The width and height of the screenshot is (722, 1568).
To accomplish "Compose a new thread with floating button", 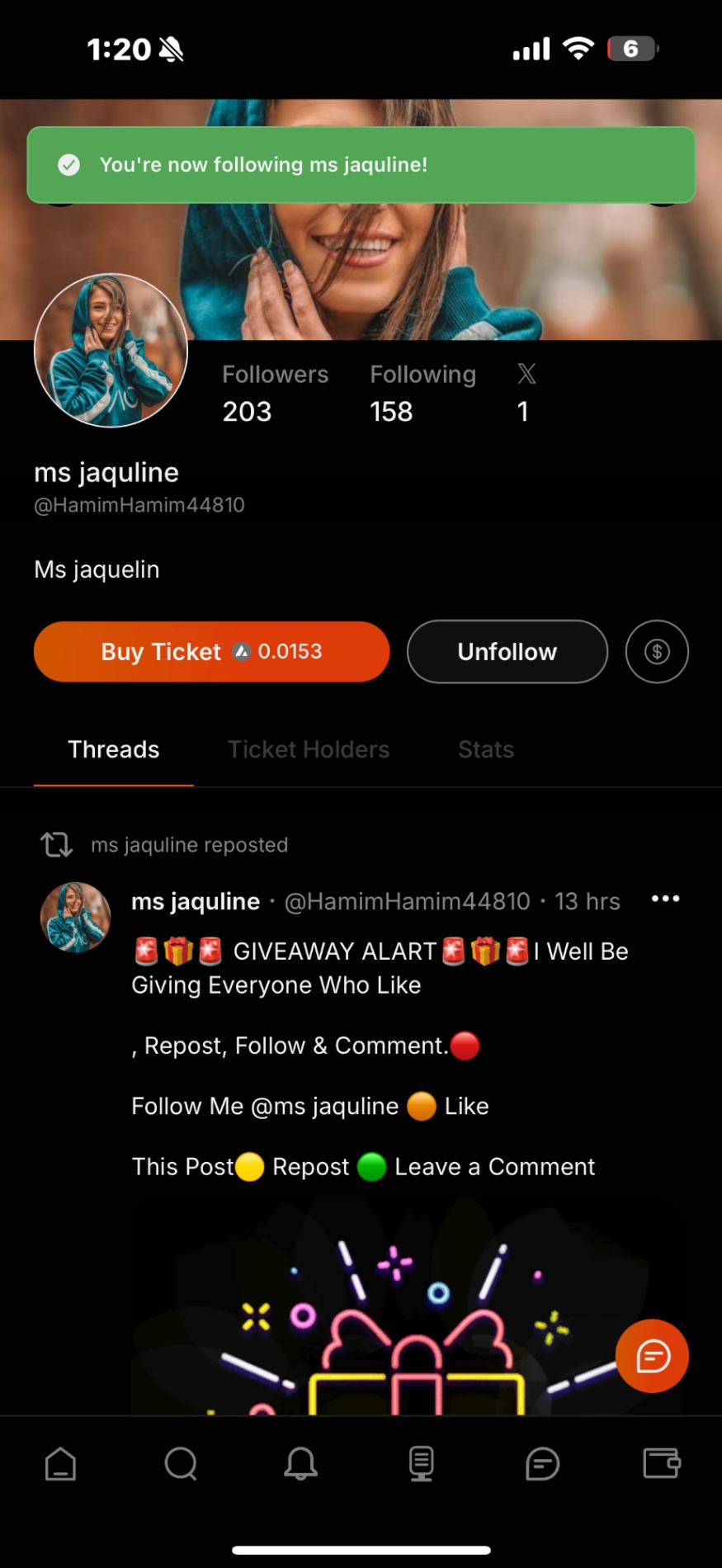I will pyautogui.click(x=652, y=1356).
